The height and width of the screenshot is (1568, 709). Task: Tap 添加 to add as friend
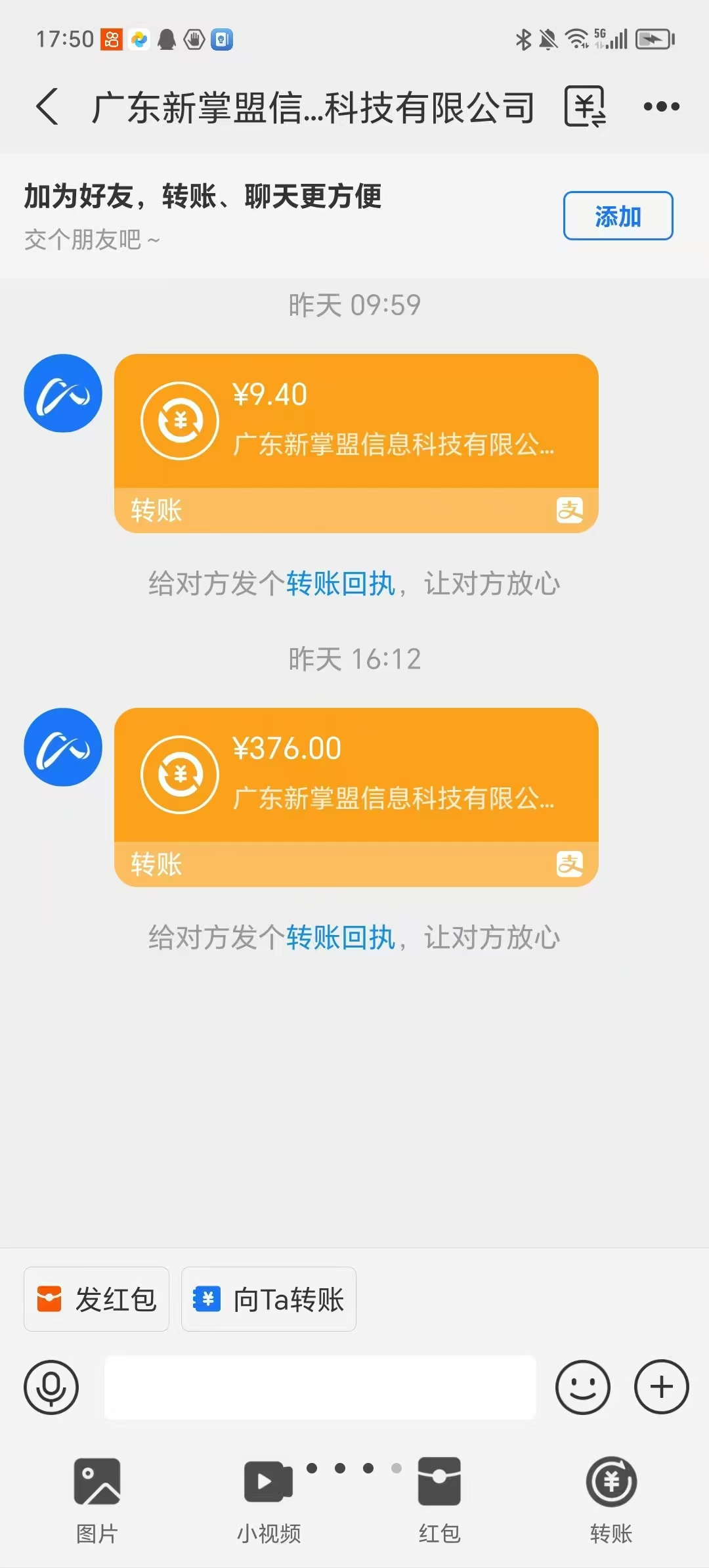618,216
